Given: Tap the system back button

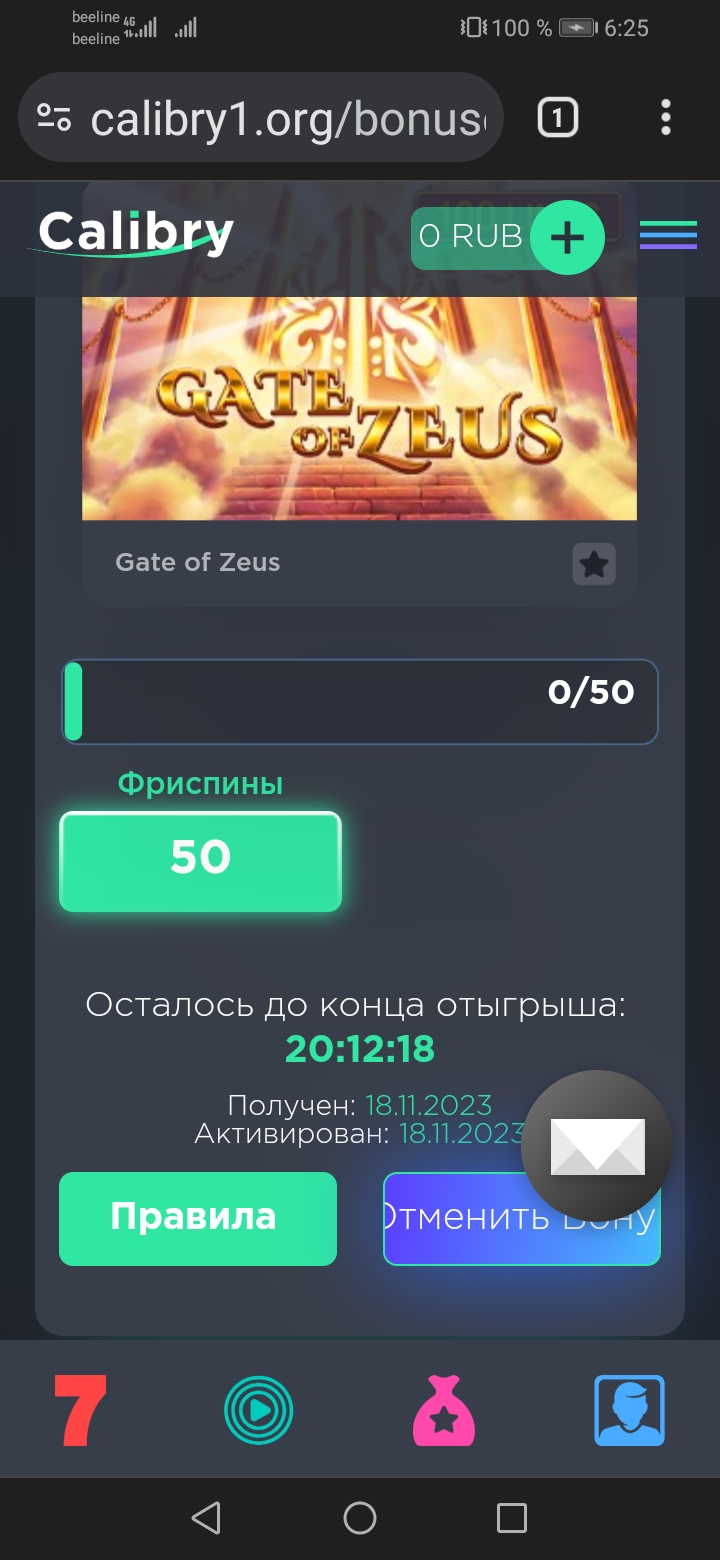Looking at the screenshot, I should (206, 1518).
